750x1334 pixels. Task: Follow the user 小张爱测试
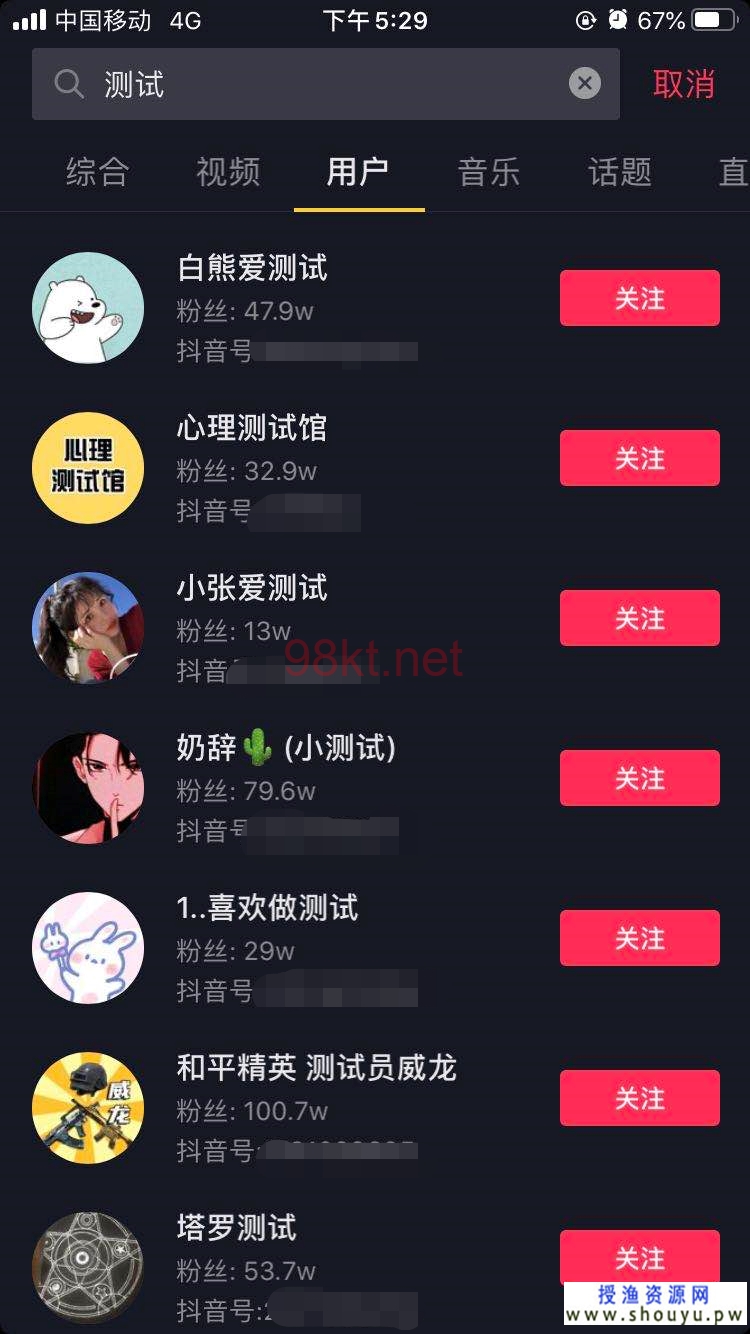click(639, 618)
